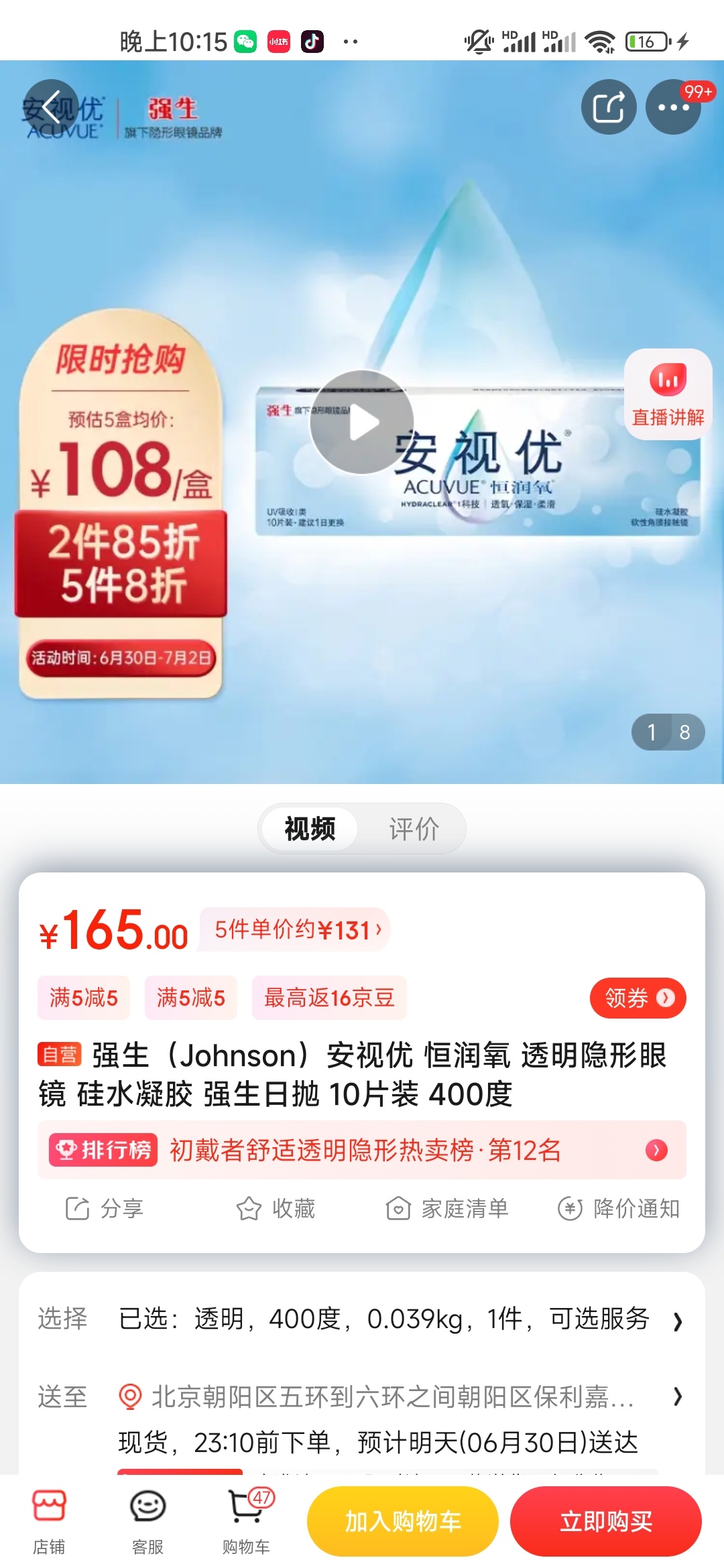
Task: Add the item to 家庭清单
Action: click(447, 1208)
